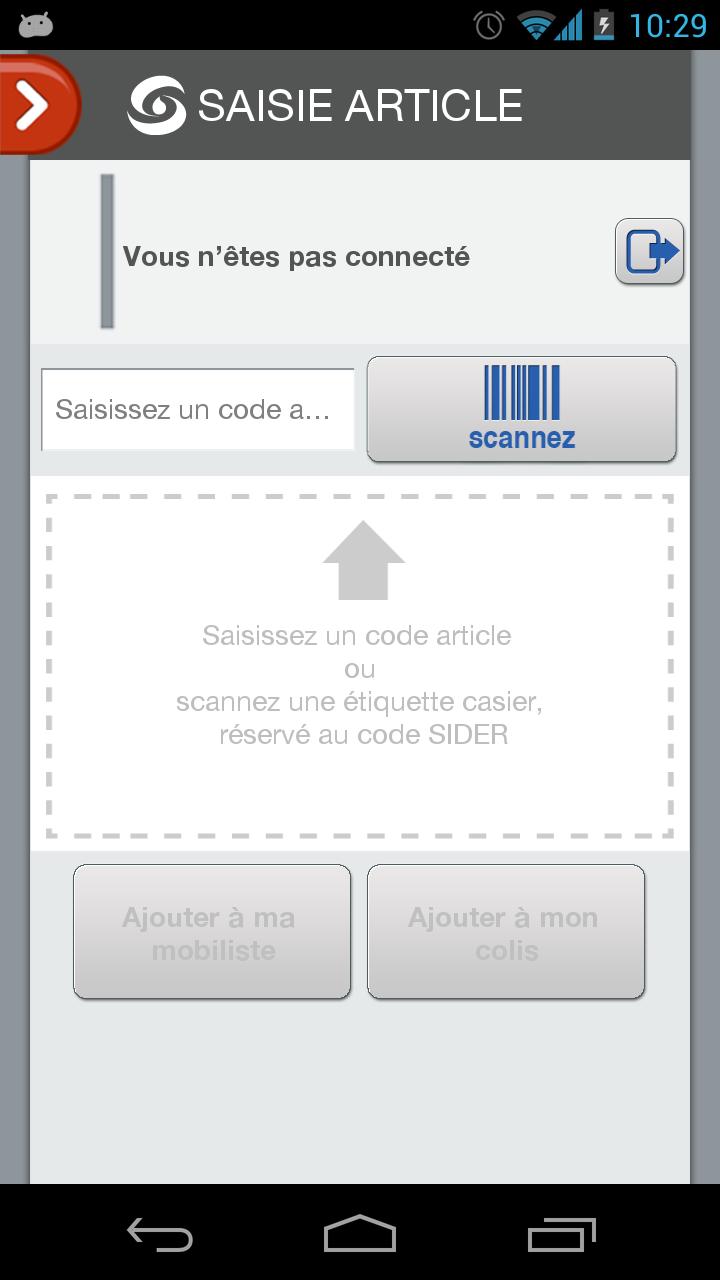Viewport: 720px width, 1280px height.
Task: Tap the login icon near 'Vous n'êtes pas connecté'
Action: pyautogui.click(x=648, y=252)
